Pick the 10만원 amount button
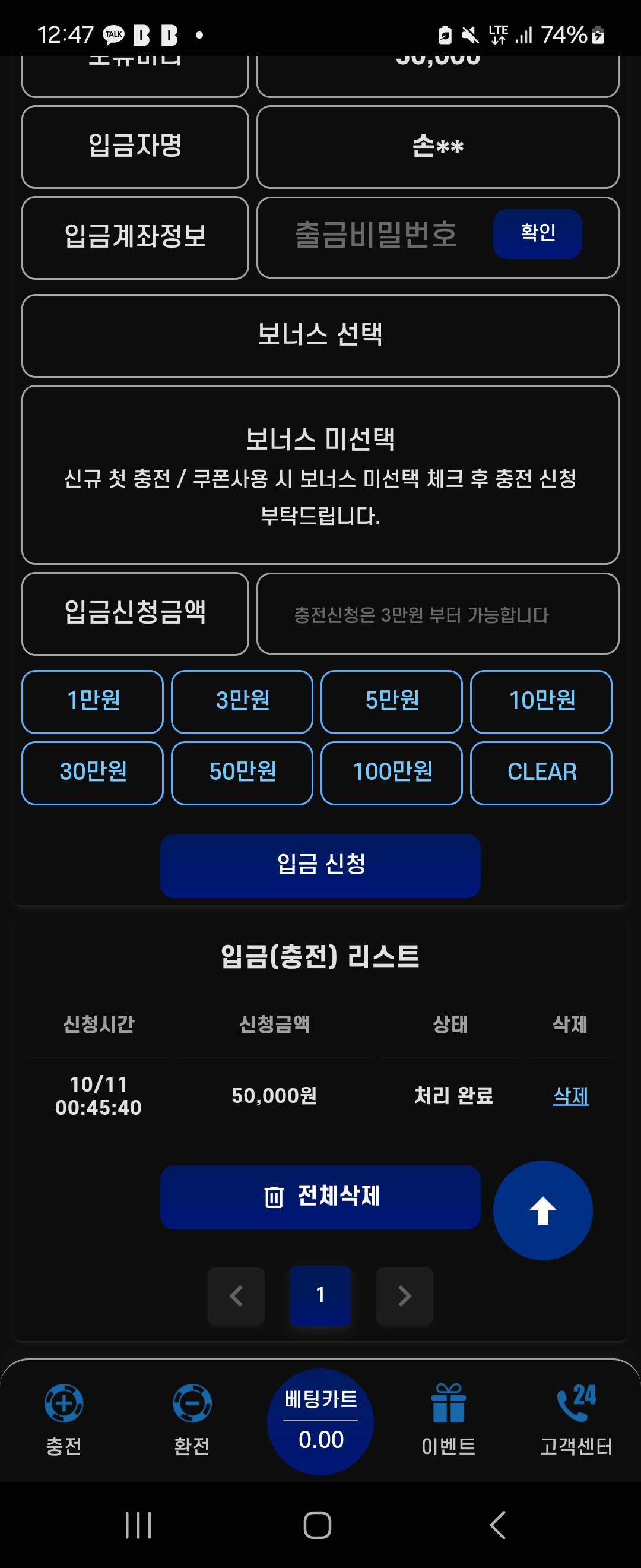The width and height of the screenshot is (641, 1568). 541,701
